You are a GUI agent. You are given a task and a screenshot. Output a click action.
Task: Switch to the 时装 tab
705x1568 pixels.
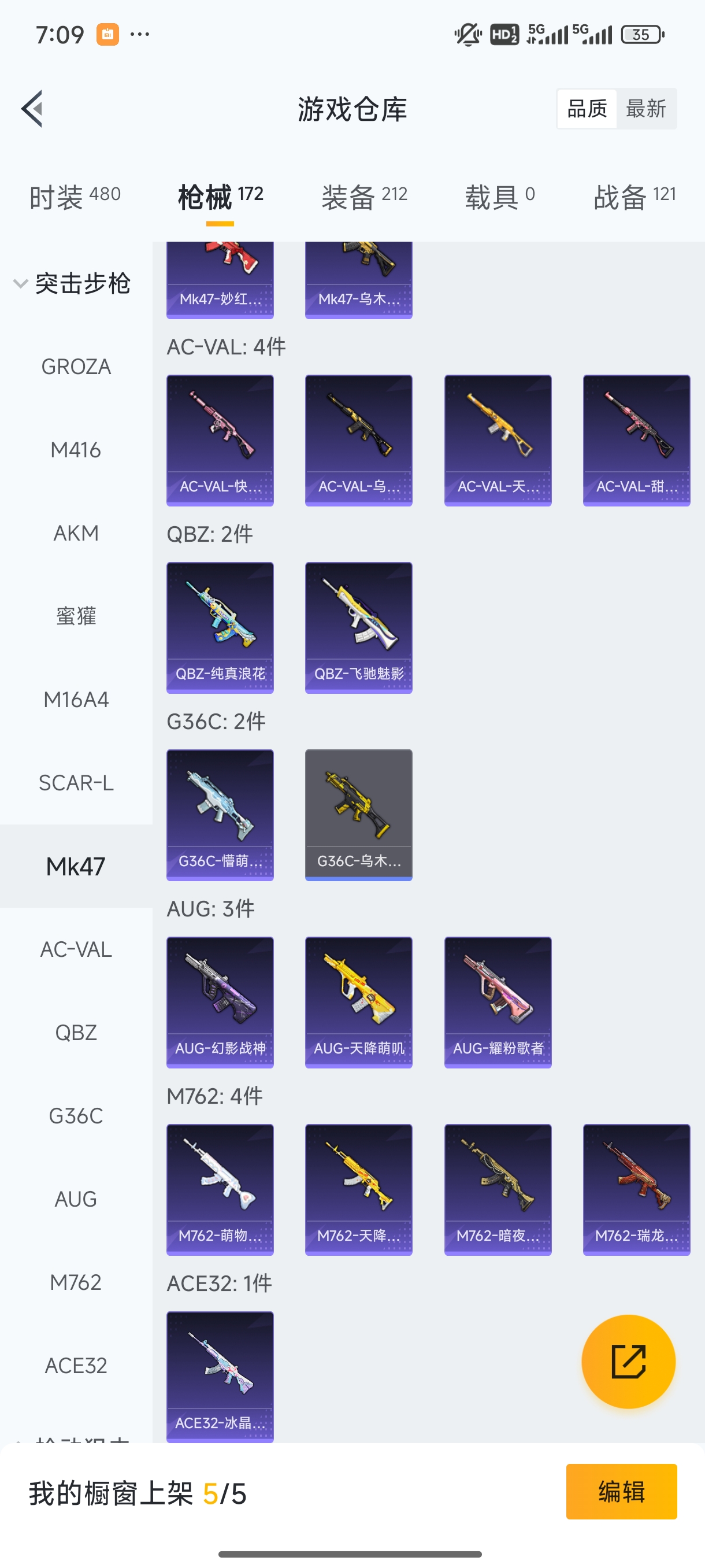pos(75,197)
